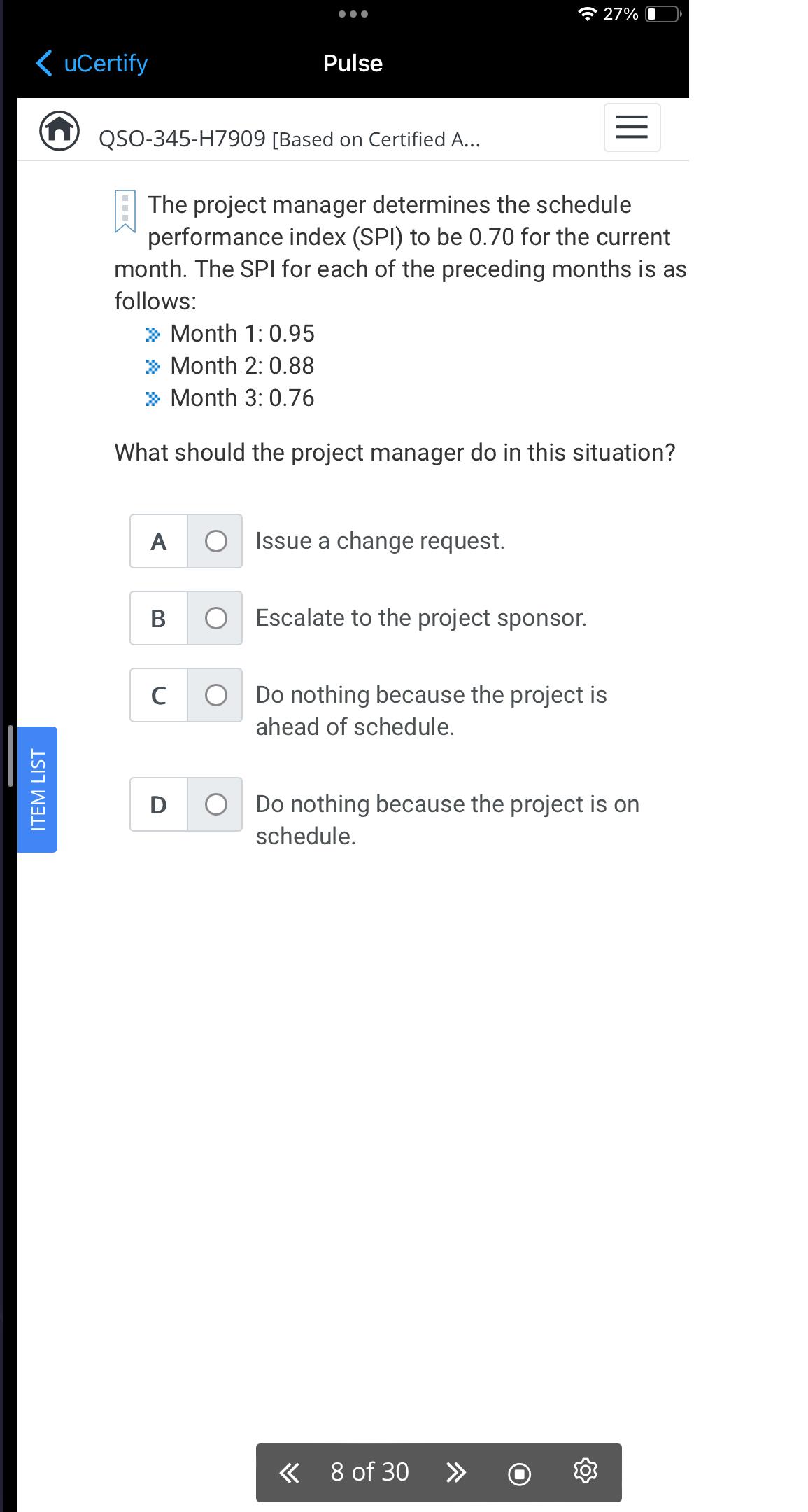
Task: Select answer A: Issue a change request
Action: 215,541
